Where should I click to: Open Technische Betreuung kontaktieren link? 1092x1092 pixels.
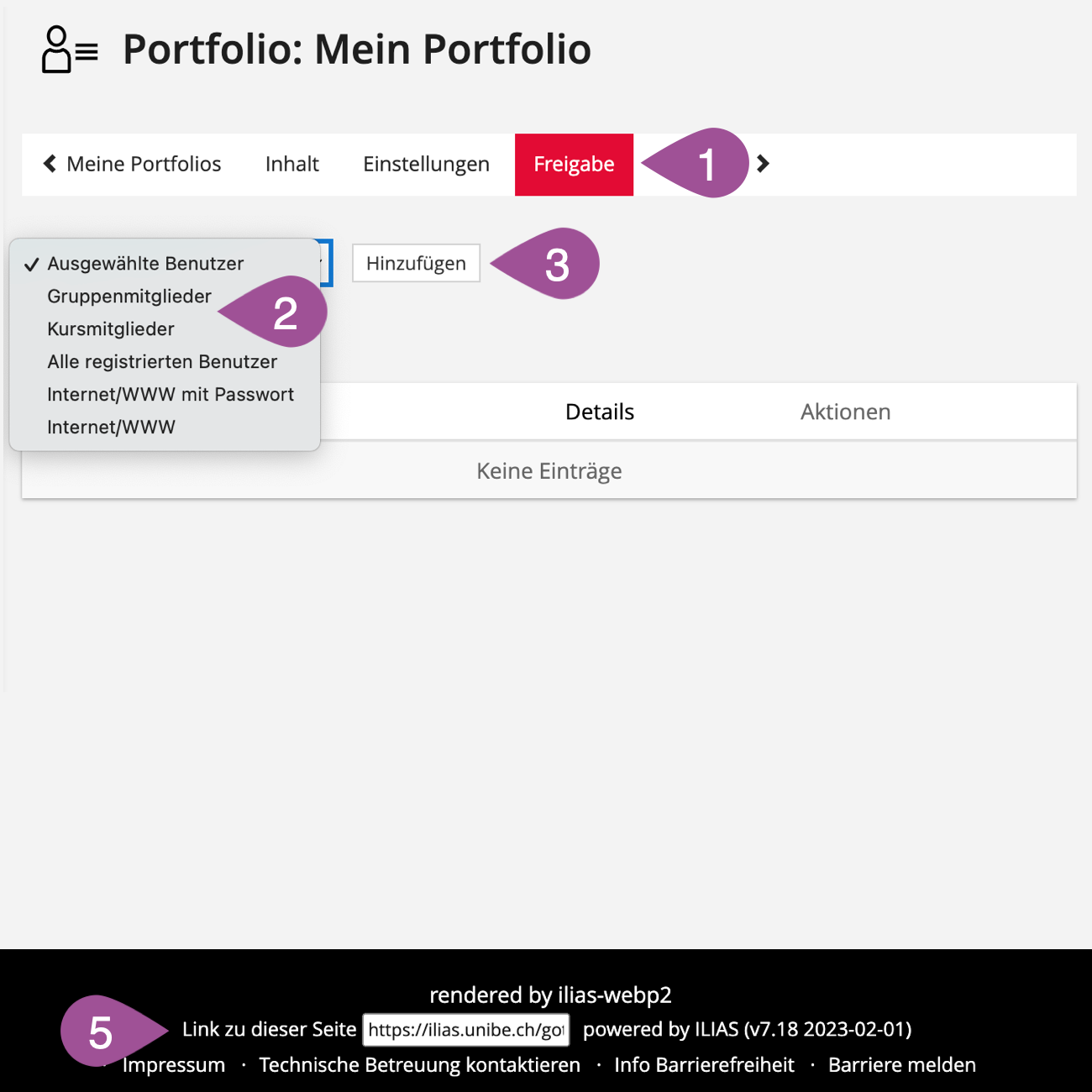point(419,1065)
